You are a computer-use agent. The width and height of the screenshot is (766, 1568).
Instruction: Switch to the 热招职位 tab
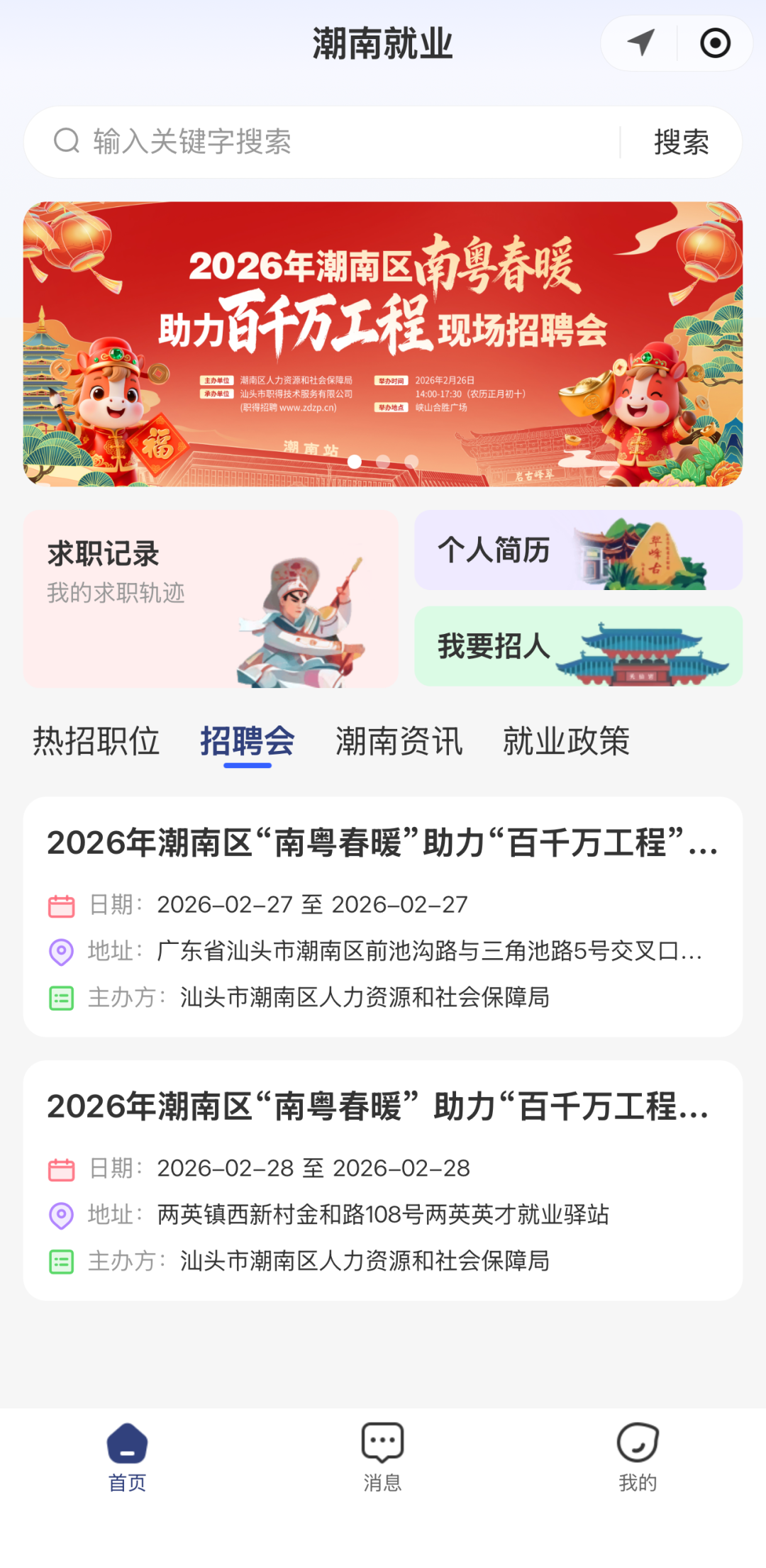coord(96,742)
